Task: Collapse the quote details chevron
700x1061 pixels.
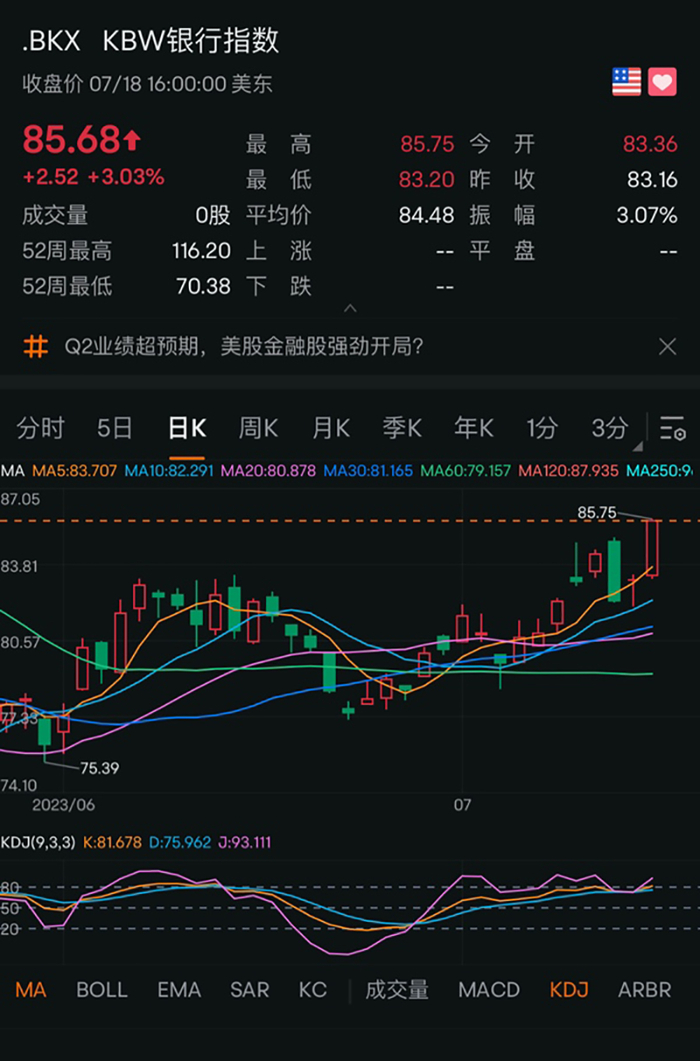Action: (x=350, y=309)
